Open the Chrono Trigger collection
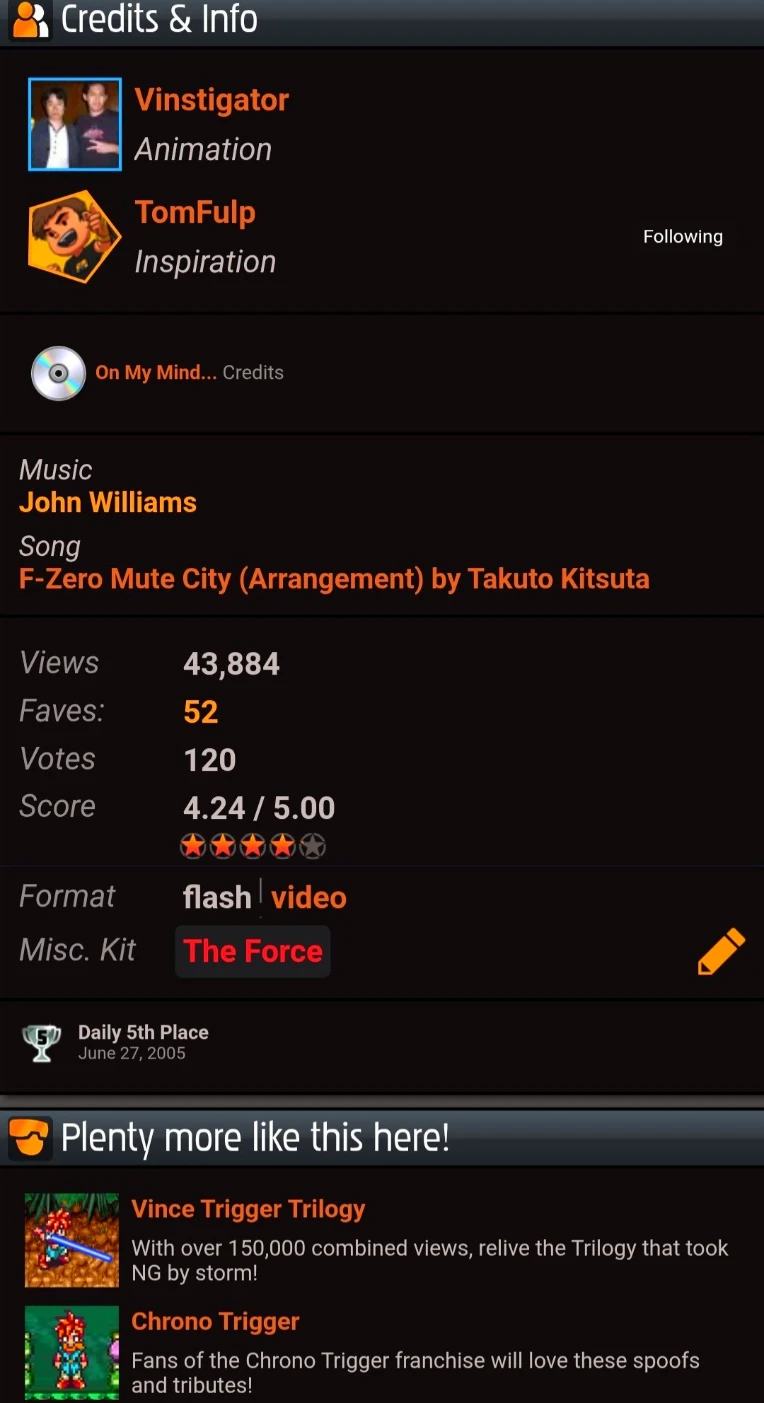 coord(215,1321)
